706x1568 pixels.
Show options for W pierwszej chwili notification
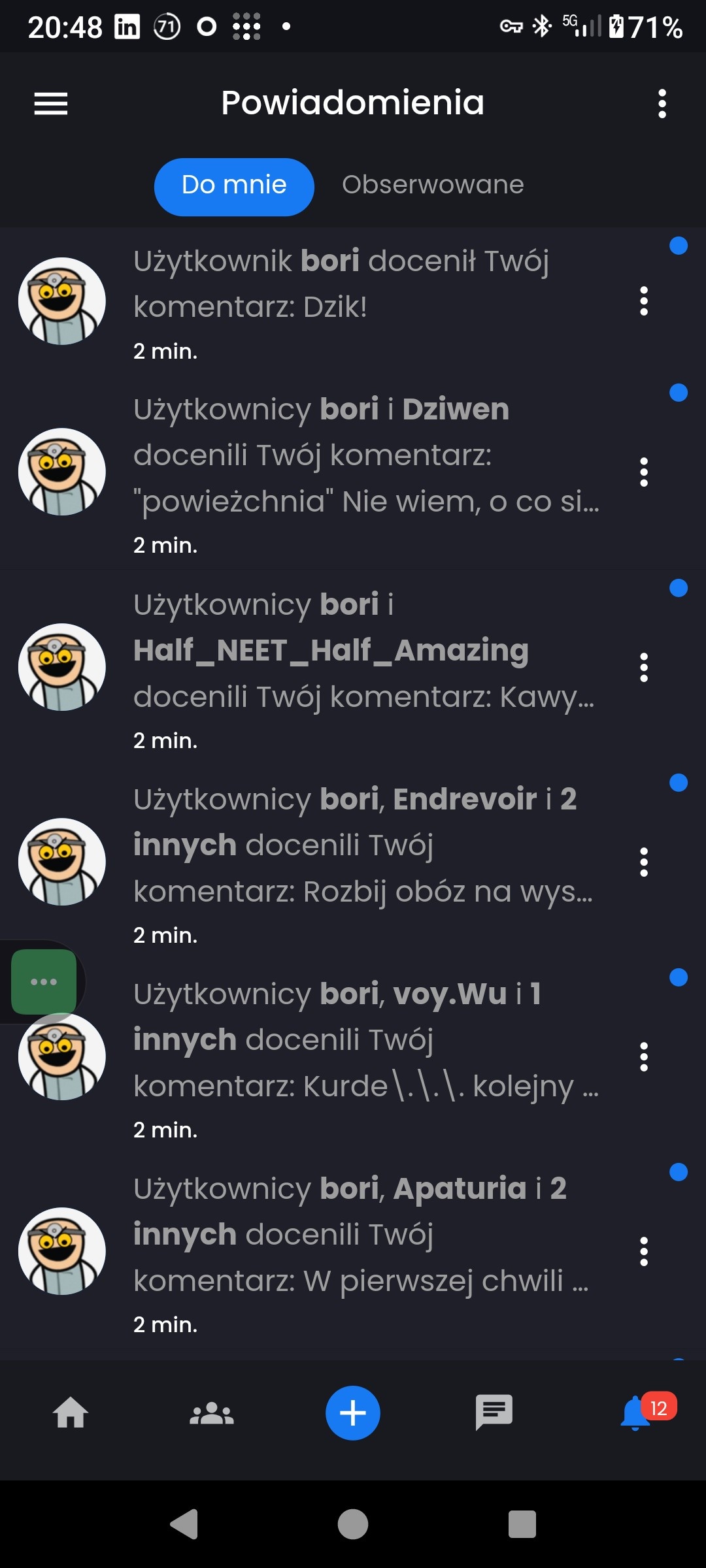click(644, 1251)
